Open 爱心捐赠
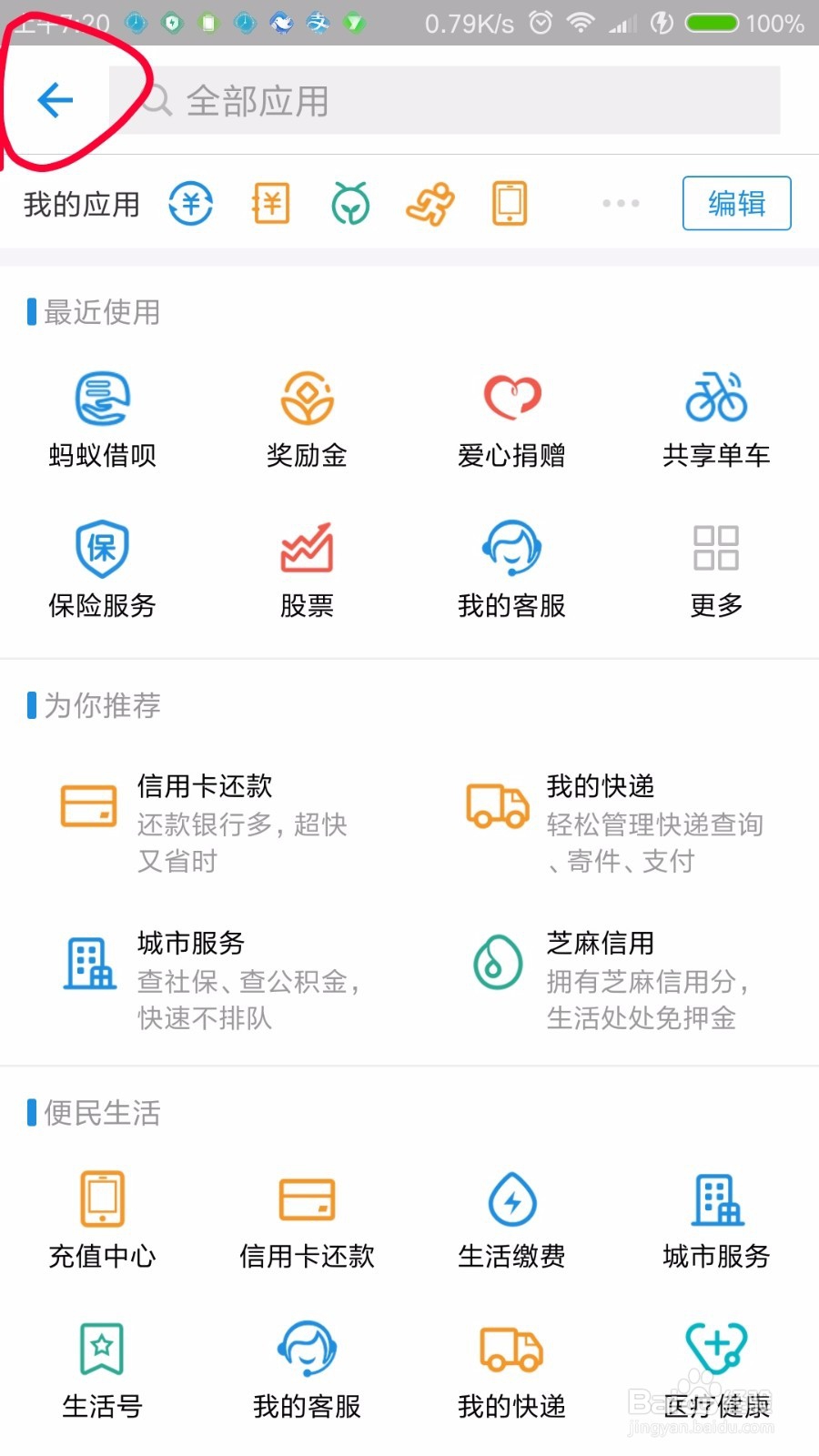This screenshot has height=1456, width=819. 511,418
